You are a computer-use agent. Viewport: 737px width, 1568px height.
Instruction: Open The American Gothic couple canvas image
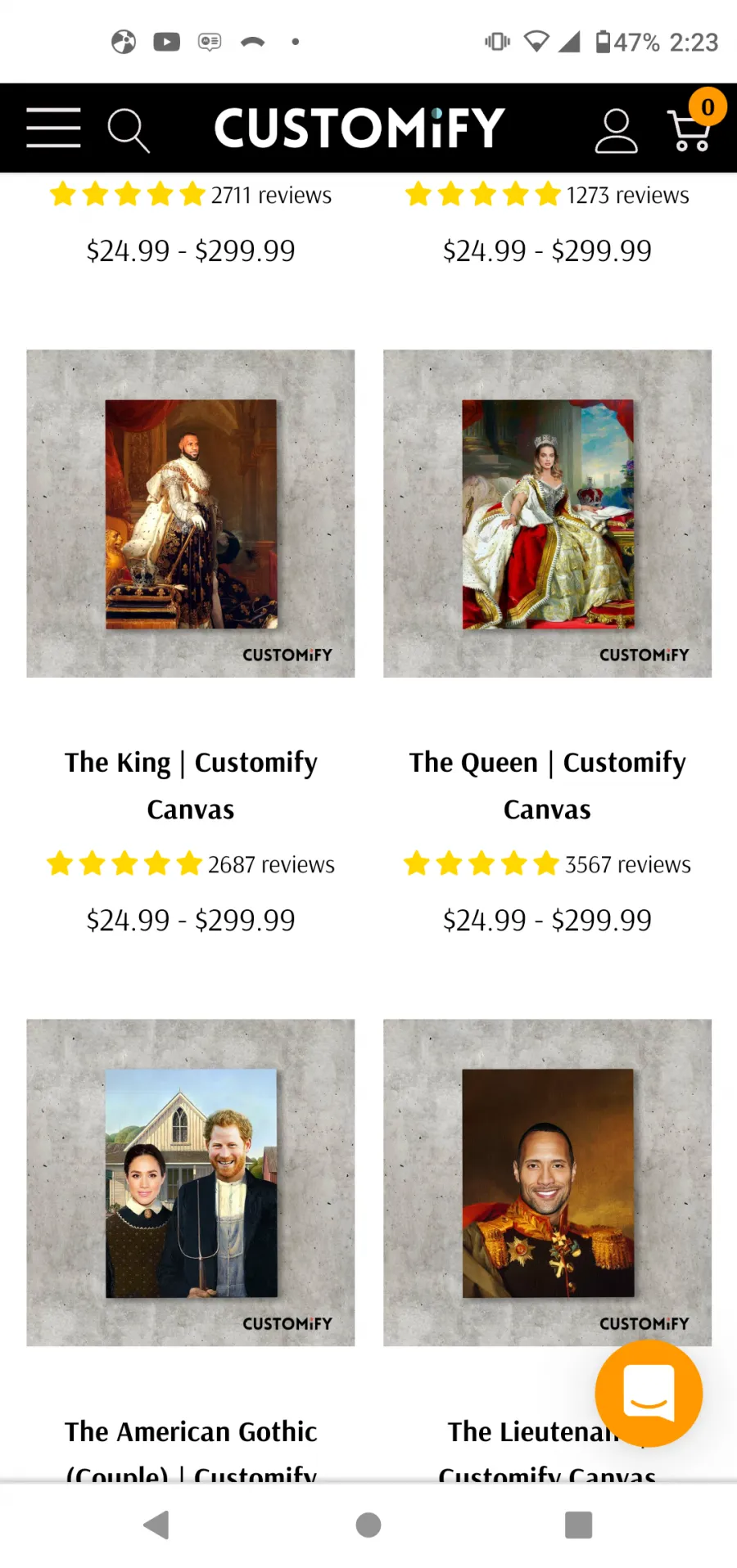pyautogui.click(x=191, y=1183)
